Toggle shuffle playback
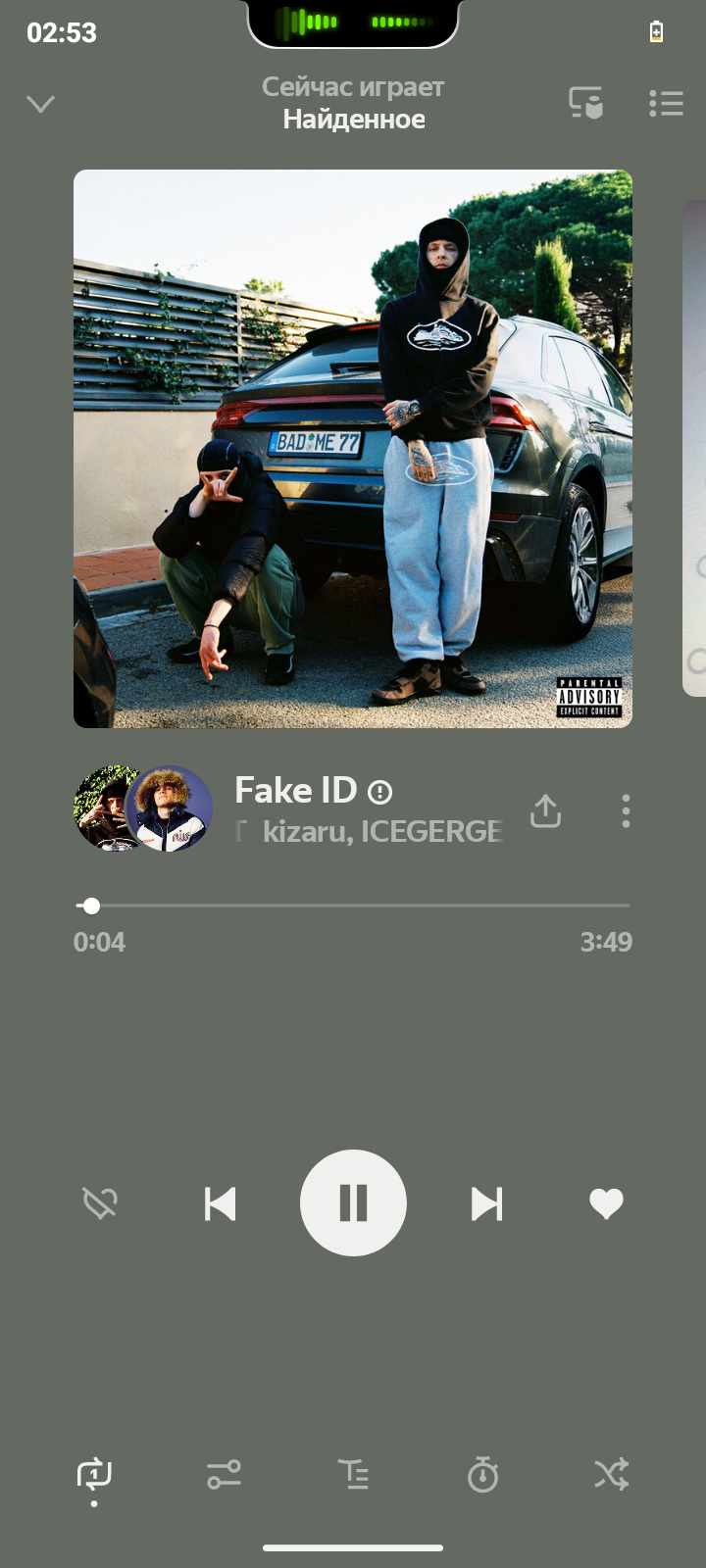 pos(611,1474)
